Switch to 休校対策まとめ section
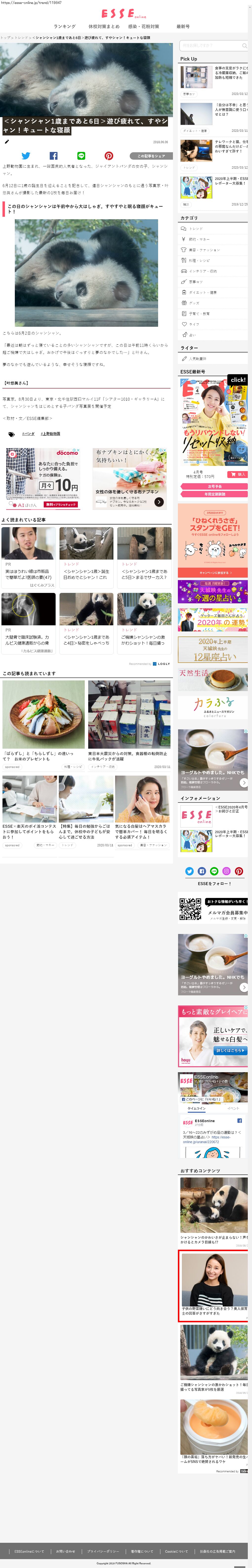The width and height of the screenshot is (252, 1568). 104,27
